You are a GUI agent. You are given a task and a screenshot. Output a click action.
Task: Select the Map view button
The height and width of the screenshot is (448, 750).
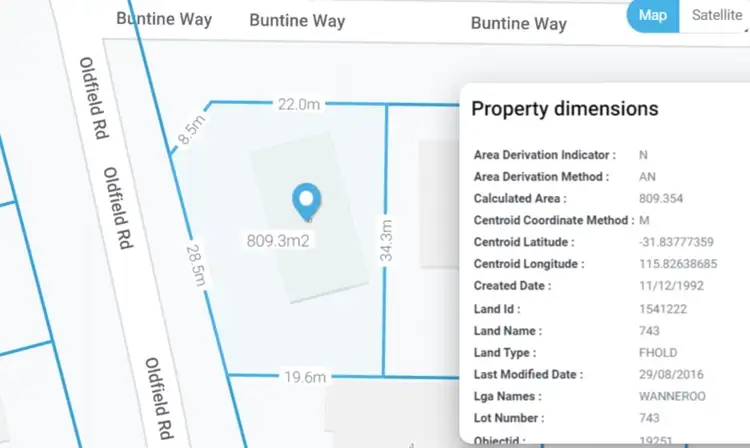653,15
